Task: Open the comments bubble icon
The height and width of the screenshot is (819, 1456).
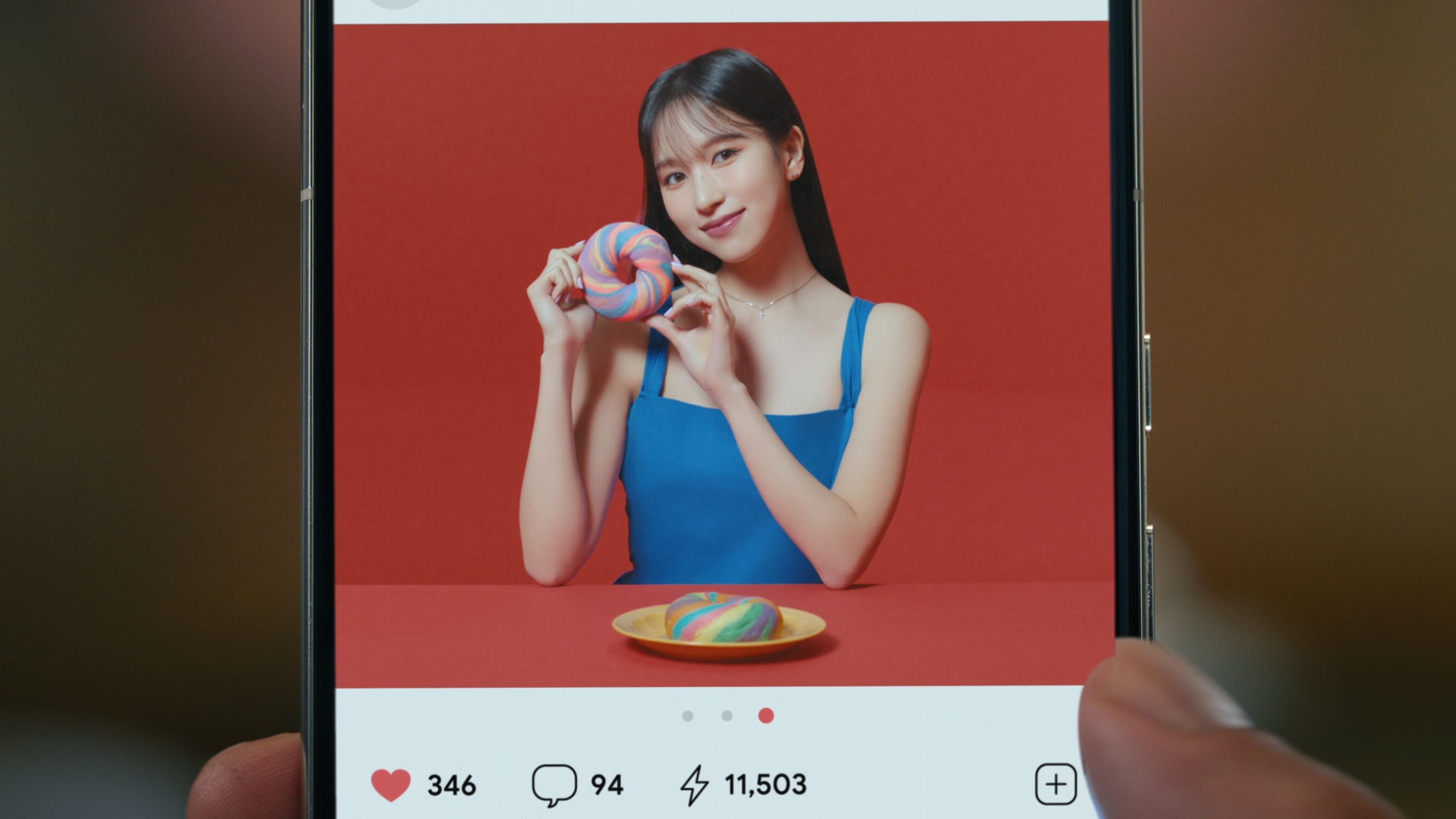Action: coord(554,785)
